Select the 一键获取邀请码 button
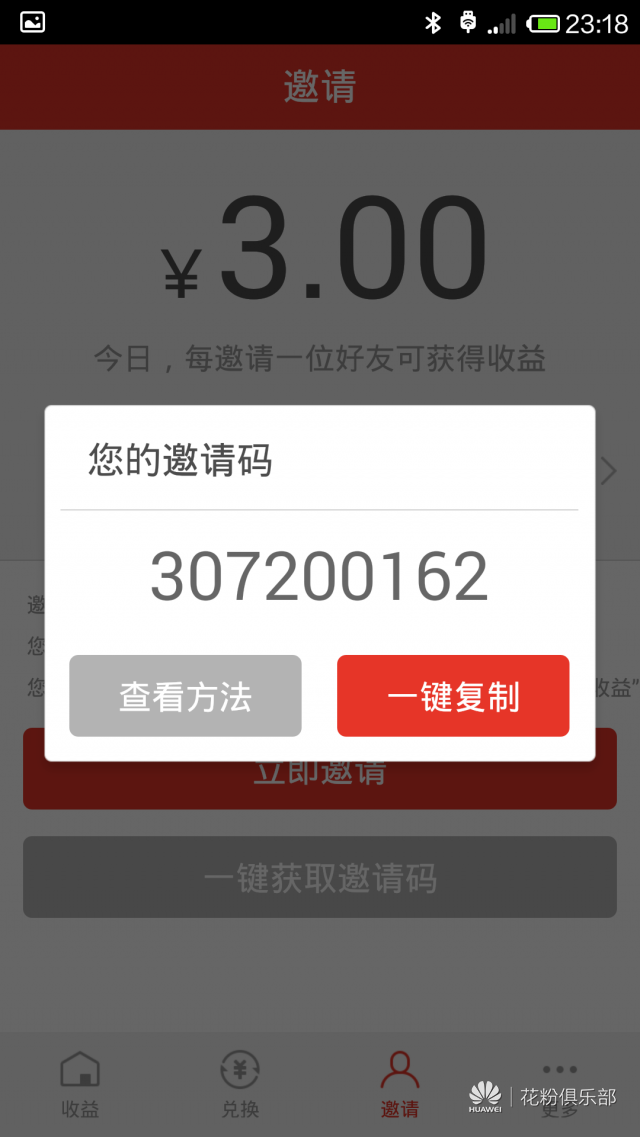Image resolution: width=640 pixels, height=1137 pixels. pyautogui.click(x=320, y=877)
